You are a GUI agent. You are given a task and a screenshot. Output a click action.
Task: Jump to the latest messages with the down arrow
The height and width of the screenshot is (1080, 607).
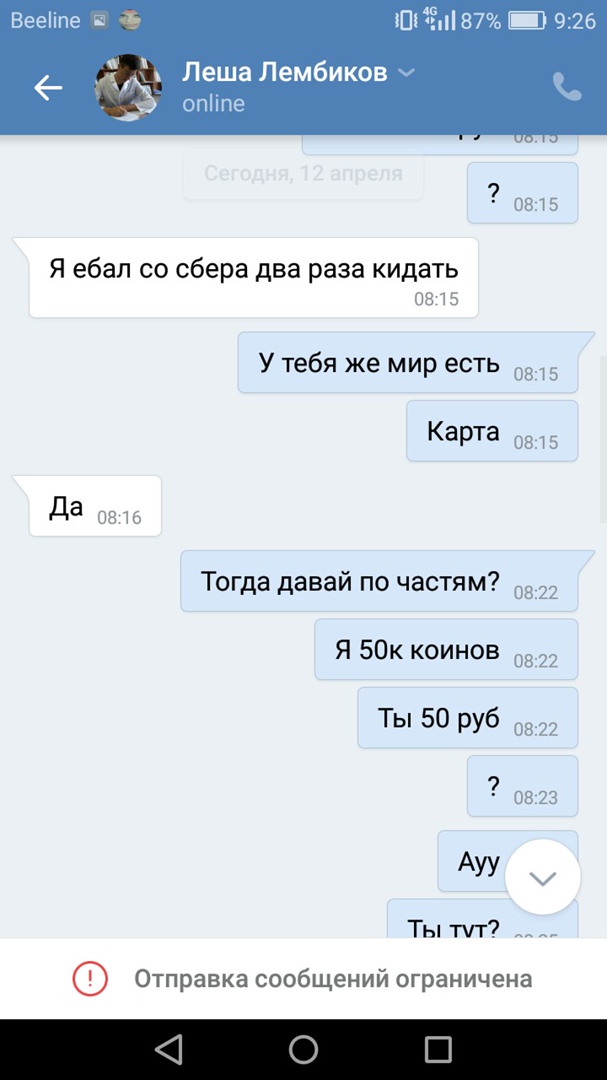click(x=542, y=878)
